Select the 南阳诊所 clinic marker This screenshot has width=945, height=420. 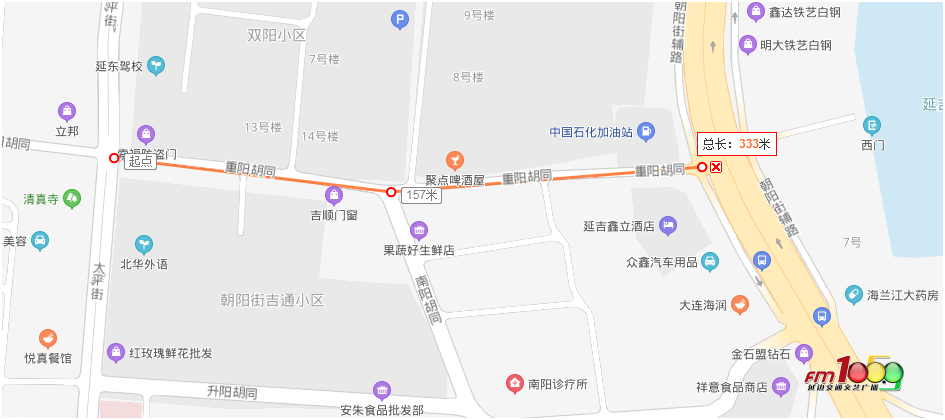(x=514, y=383)
